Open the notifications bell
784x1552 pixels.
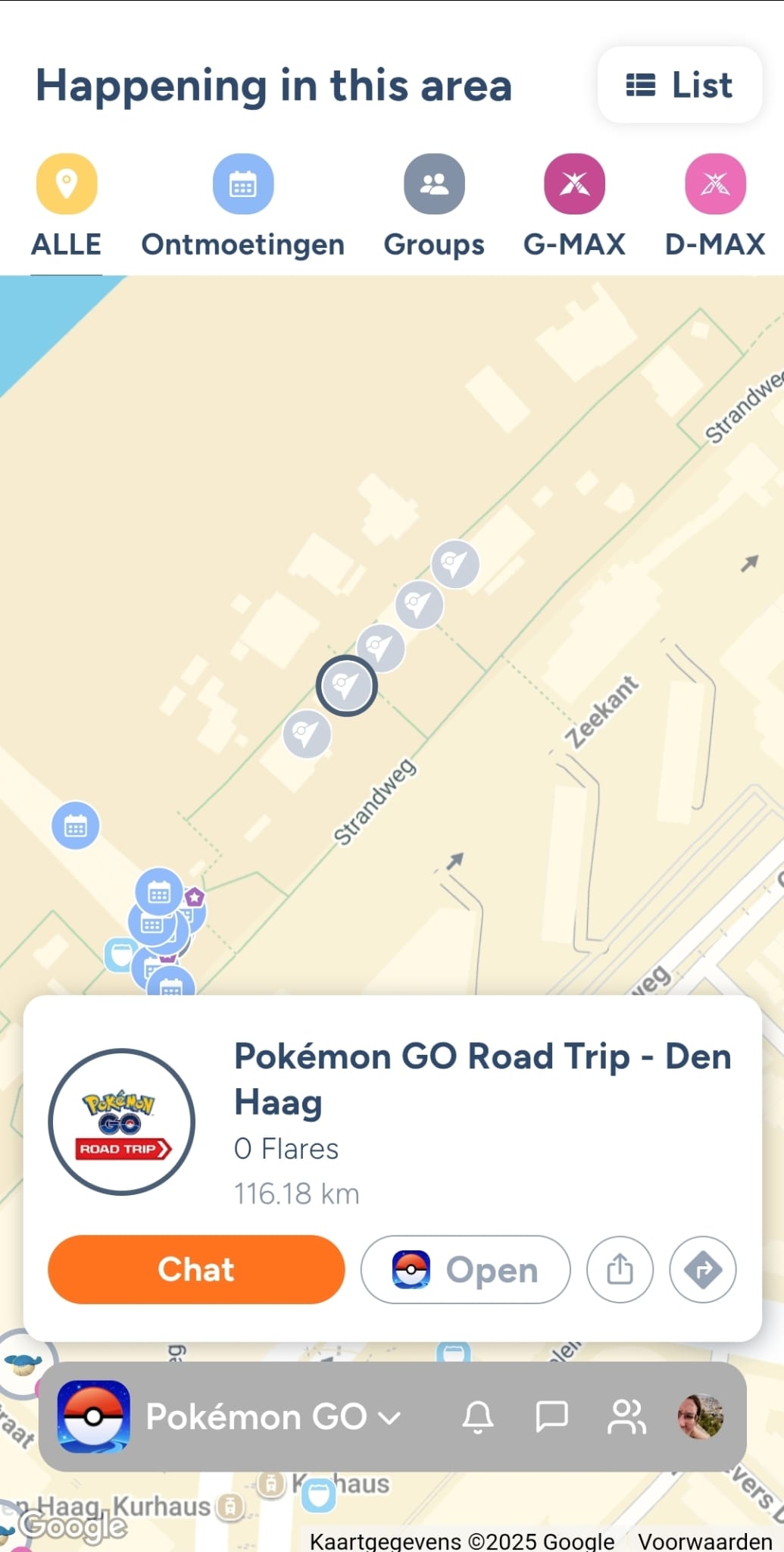[x=478, y=1416]
